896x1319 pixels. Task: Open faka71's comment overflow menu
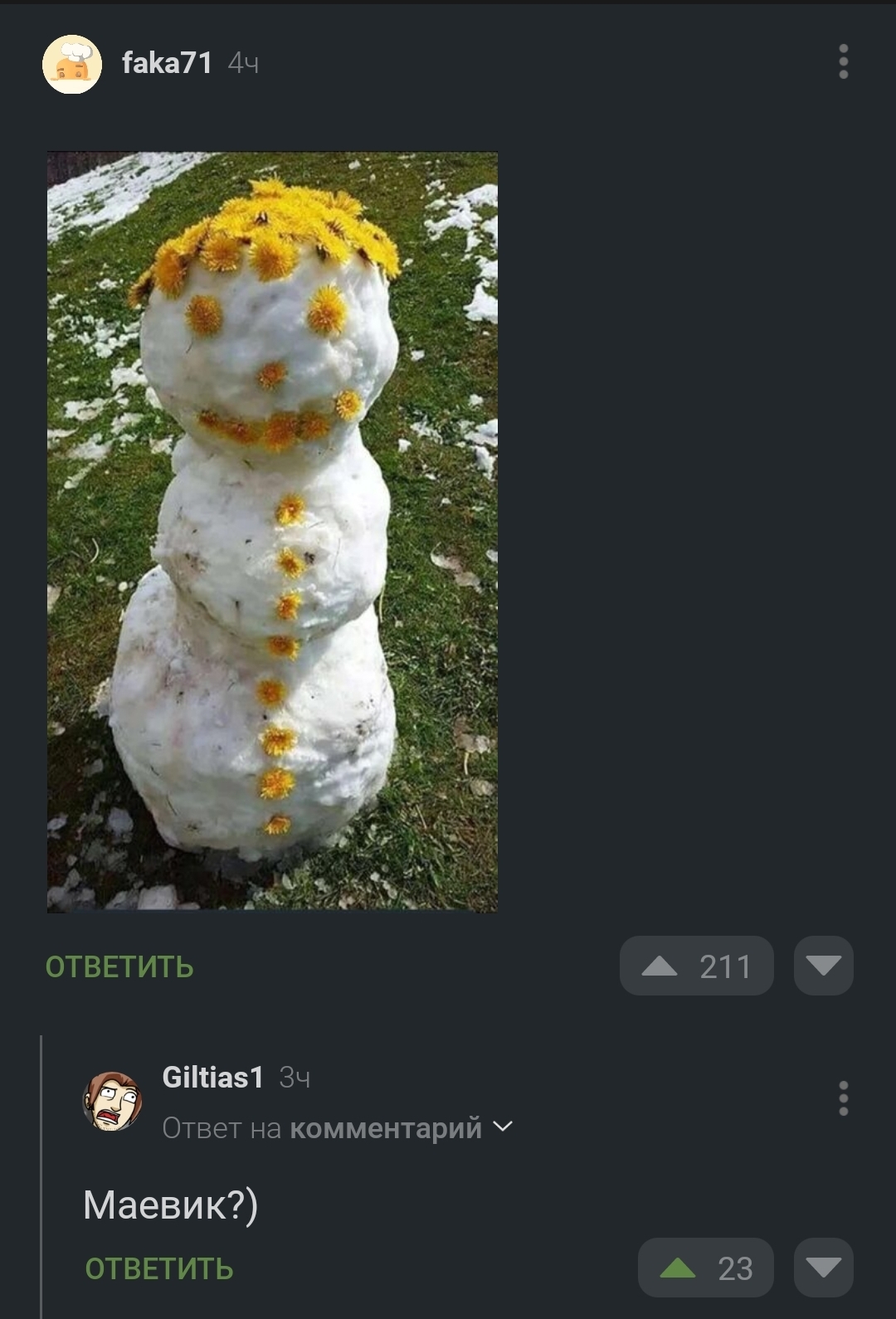tap(843, 62)
